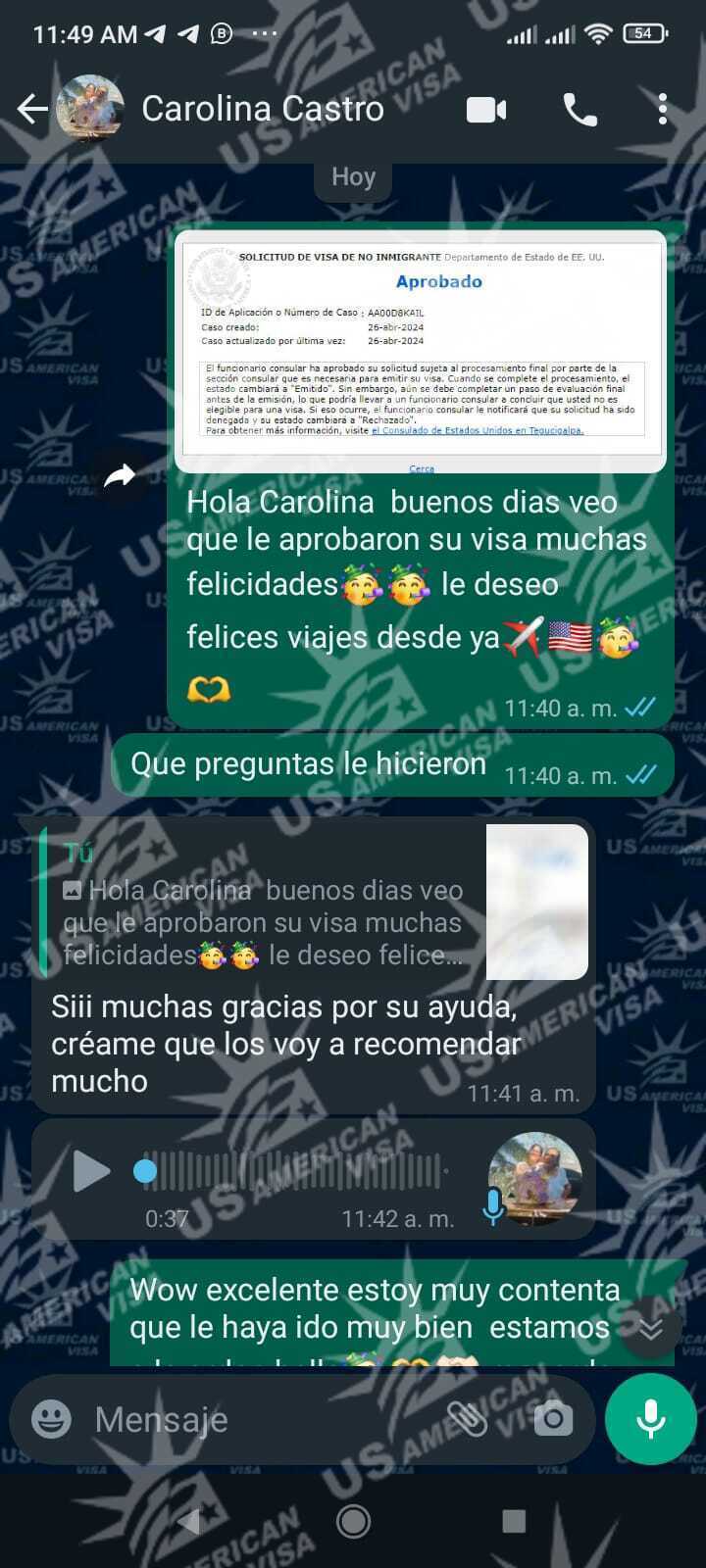Go back to the chats list

(32, 109)
